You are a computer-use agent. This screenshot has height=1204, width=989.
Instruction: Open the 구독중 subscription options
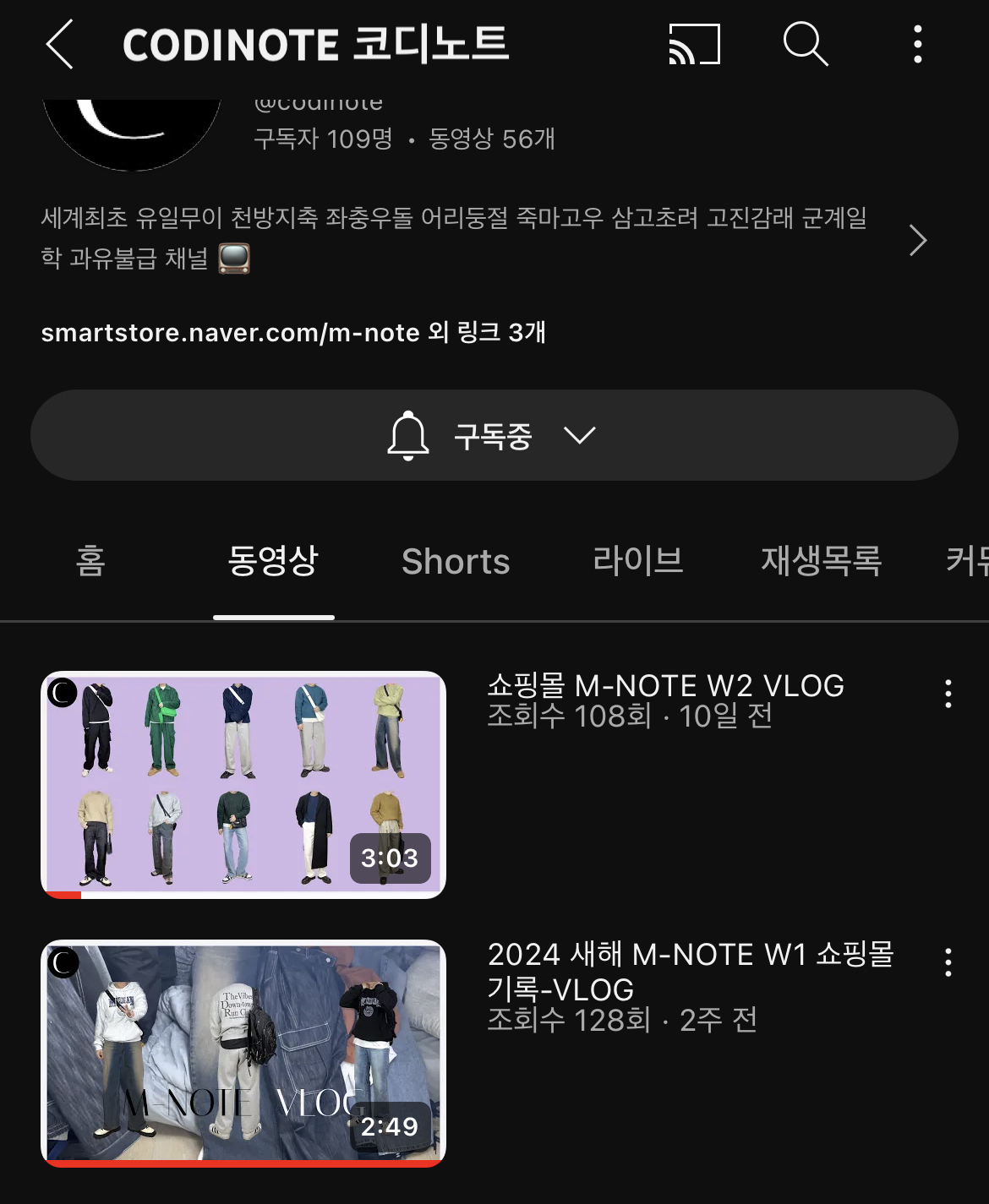[494, 436]
